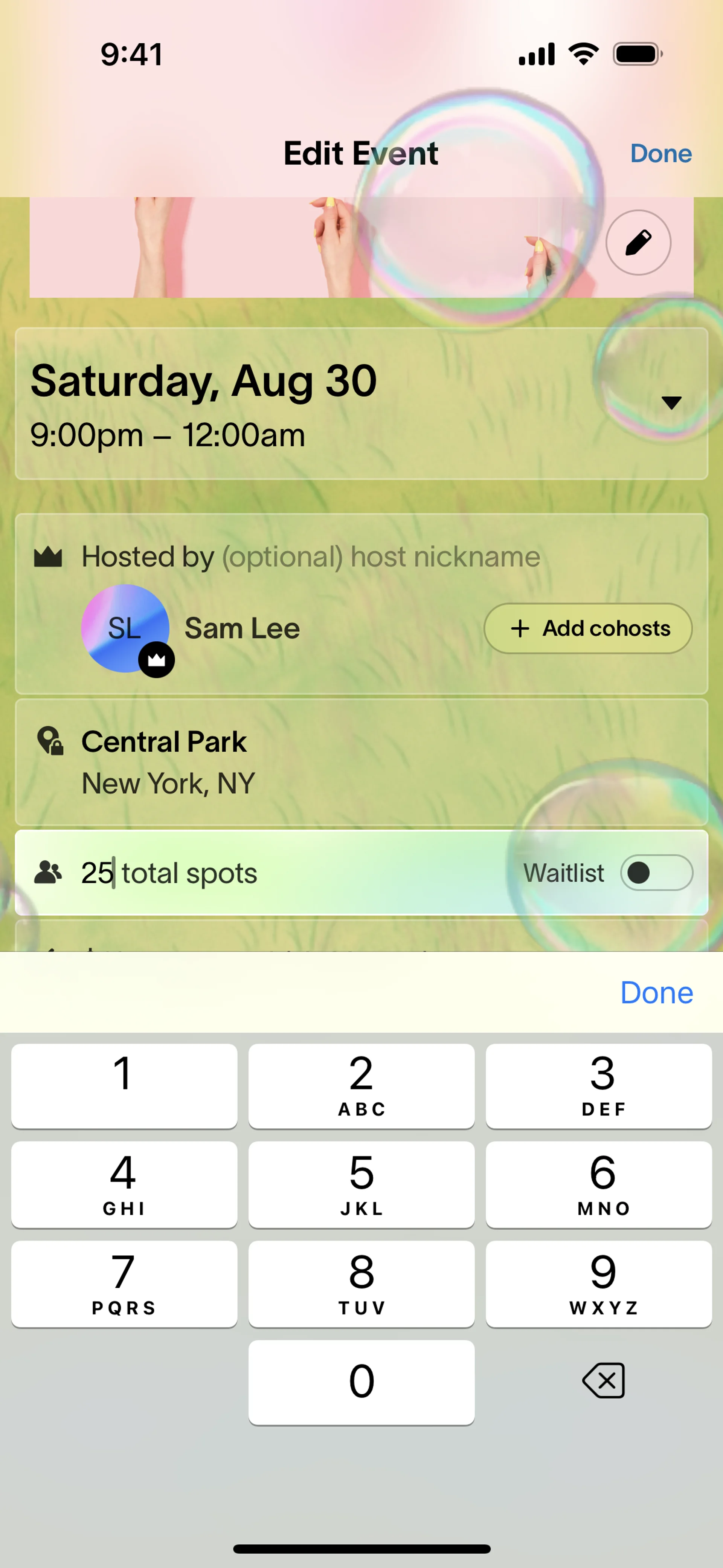Tap the 0 key on the keypad
Screen dimensions: 723x1568
(x=361, y=1382)
